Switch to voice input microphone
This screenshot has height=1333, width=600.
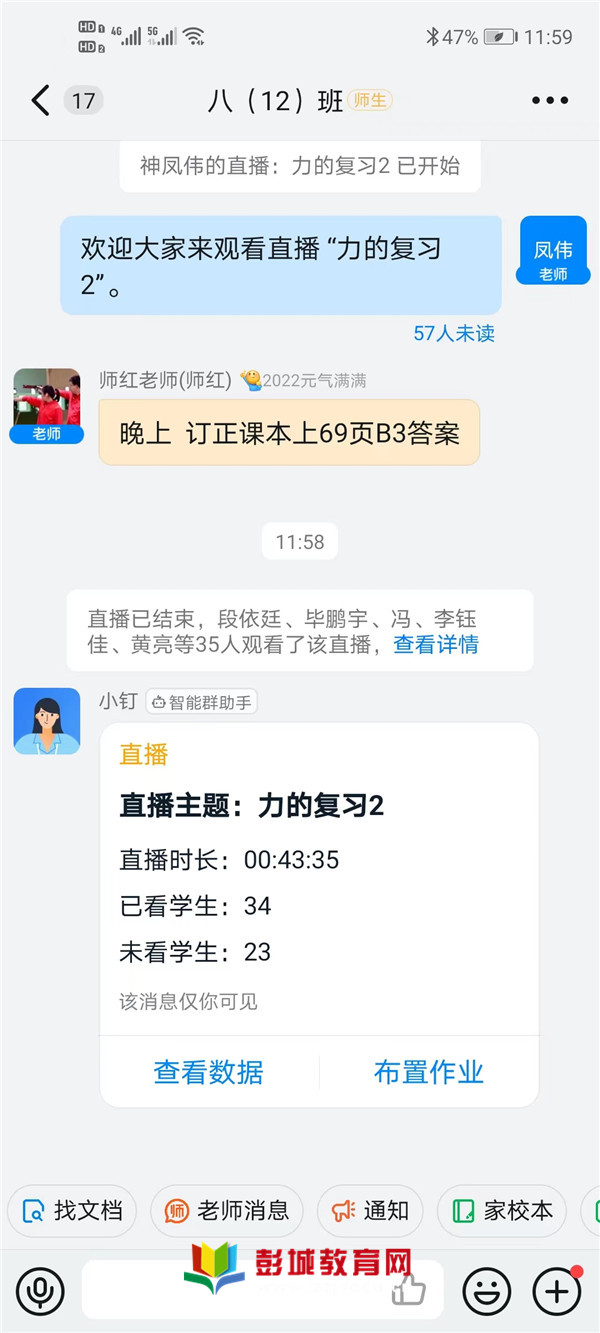tap(40, 1291)
